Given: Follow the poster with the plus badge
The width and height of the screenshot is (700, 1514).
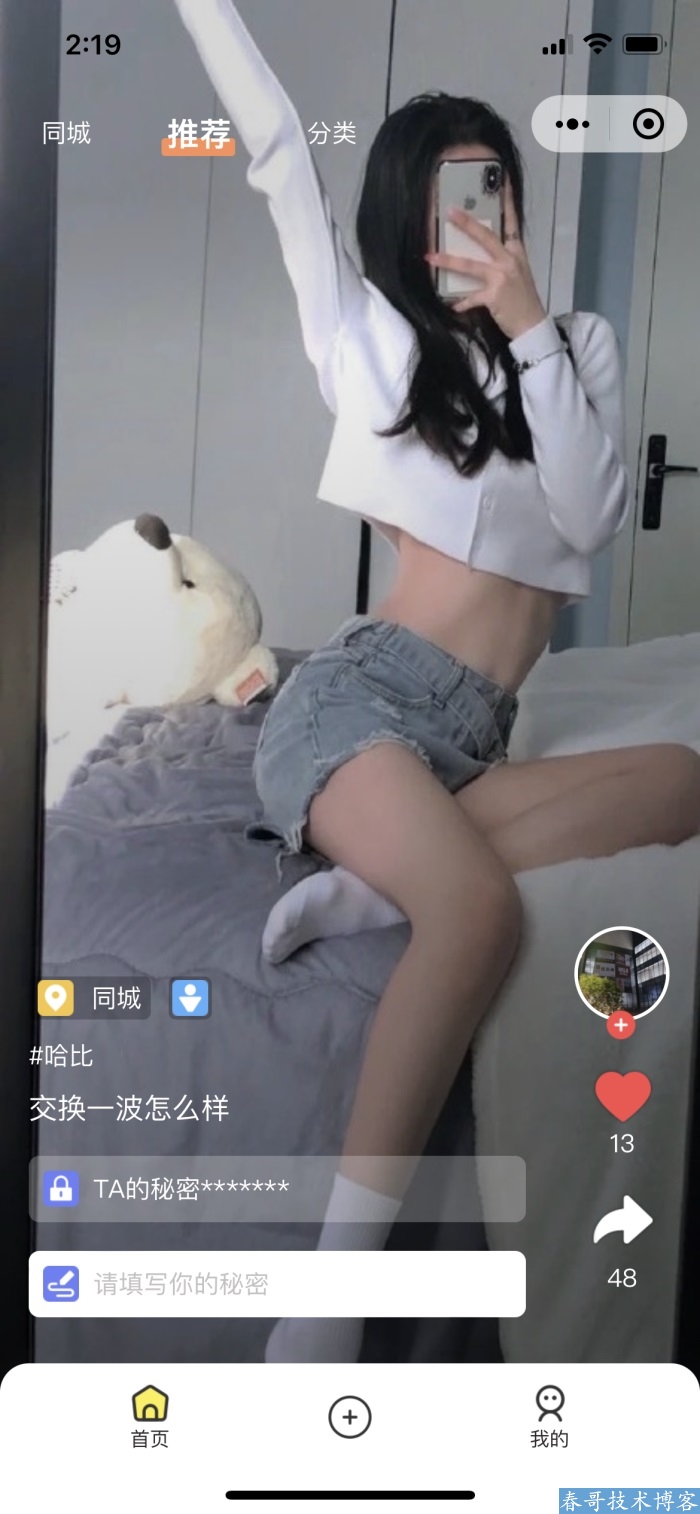Looking at the screenshot, I should [621, 1025].
